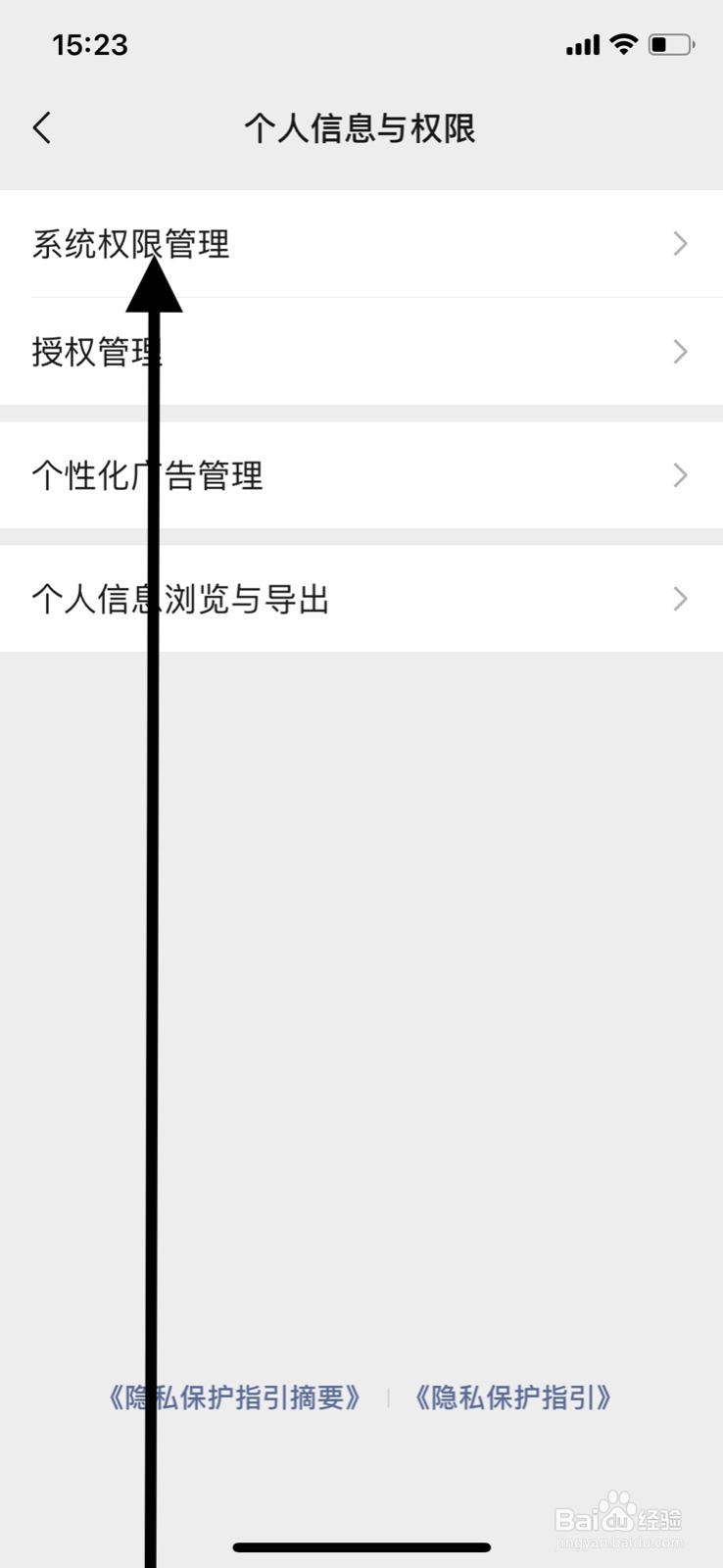
Task: Tap the 个人信息与权限 page title
Action: point(361,127)
